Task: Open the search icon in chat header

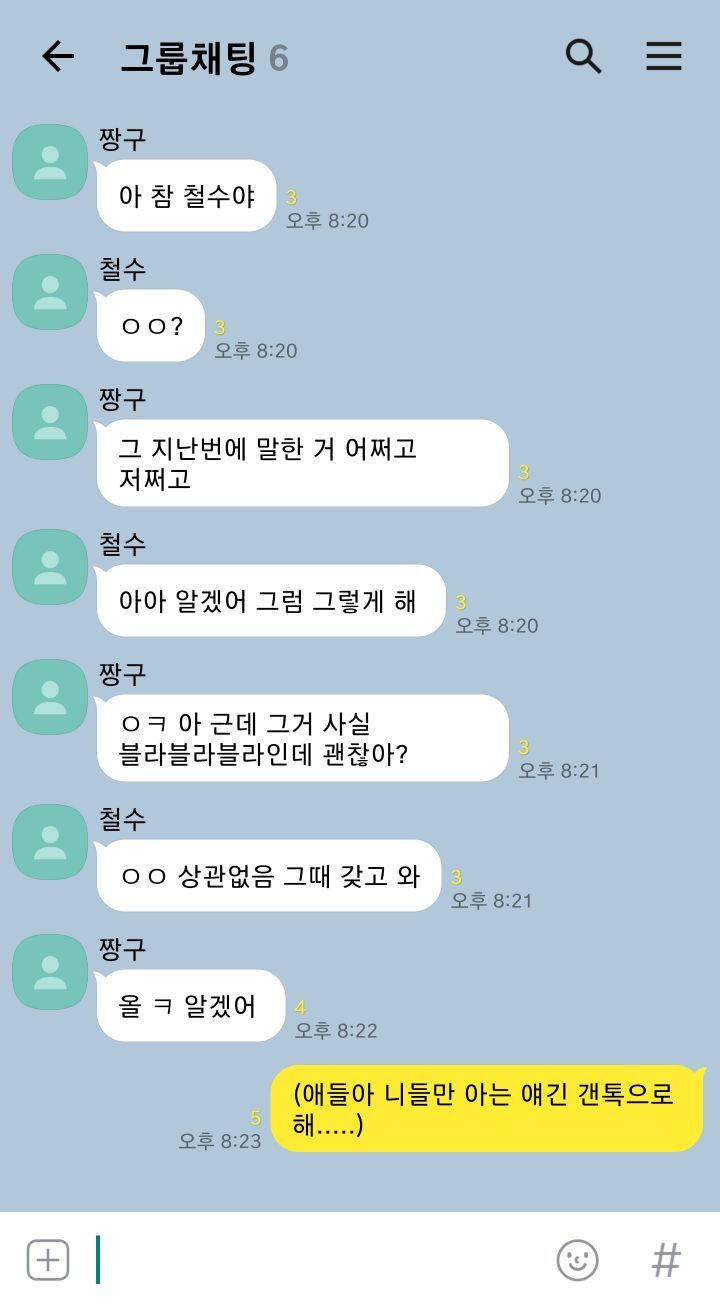Action: [583, 57]
